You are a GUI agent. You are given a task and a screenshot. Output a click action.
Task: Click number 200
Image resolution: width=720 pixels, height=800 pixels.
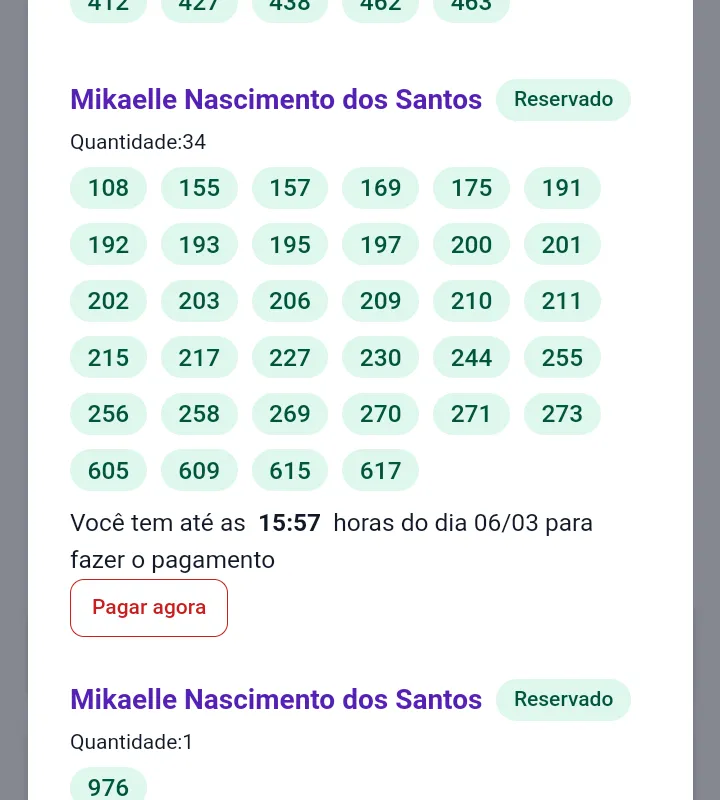[471, 244]
